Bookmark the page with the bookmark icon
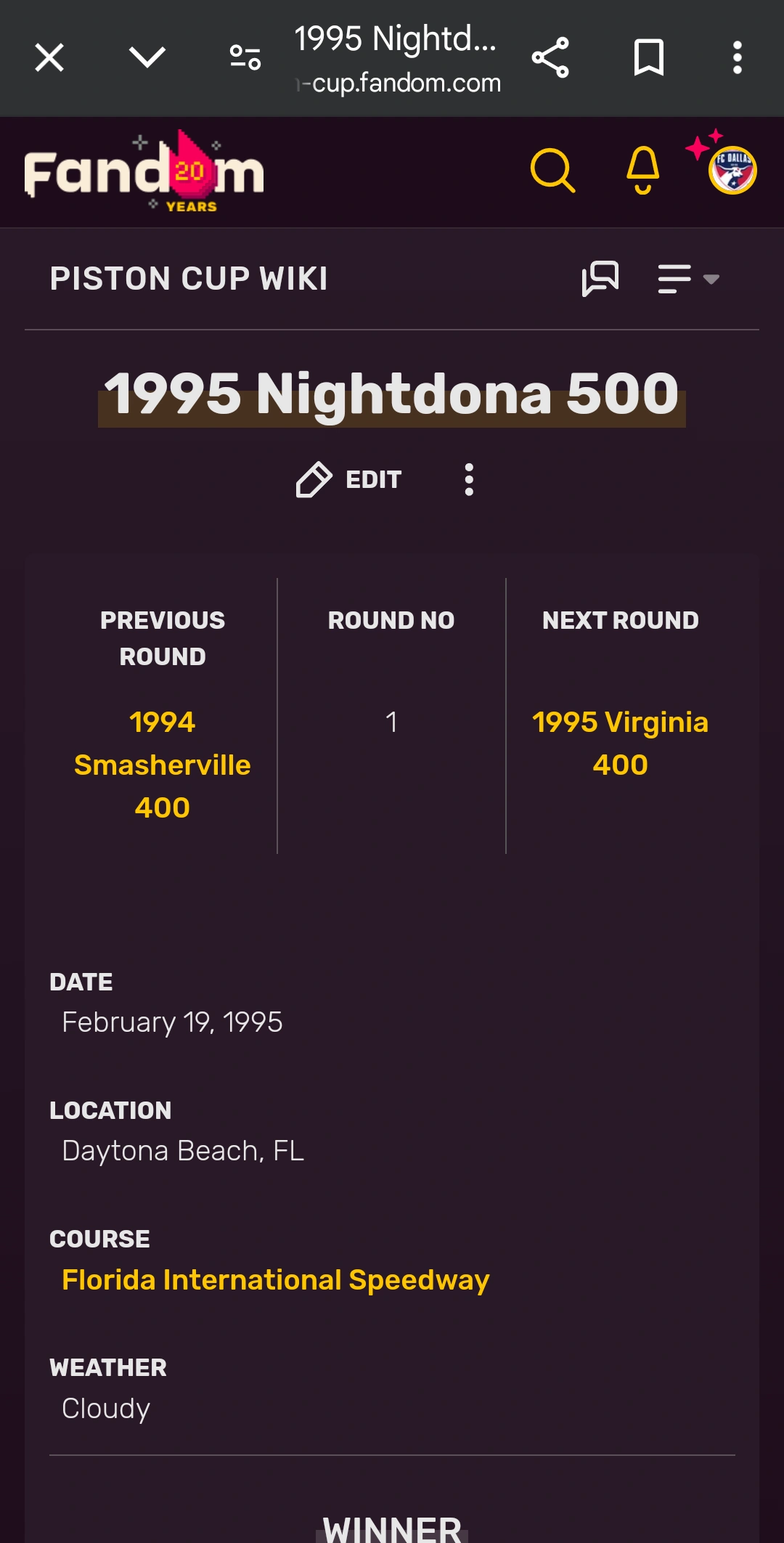Screen dimensions: 784x1543 648,58
